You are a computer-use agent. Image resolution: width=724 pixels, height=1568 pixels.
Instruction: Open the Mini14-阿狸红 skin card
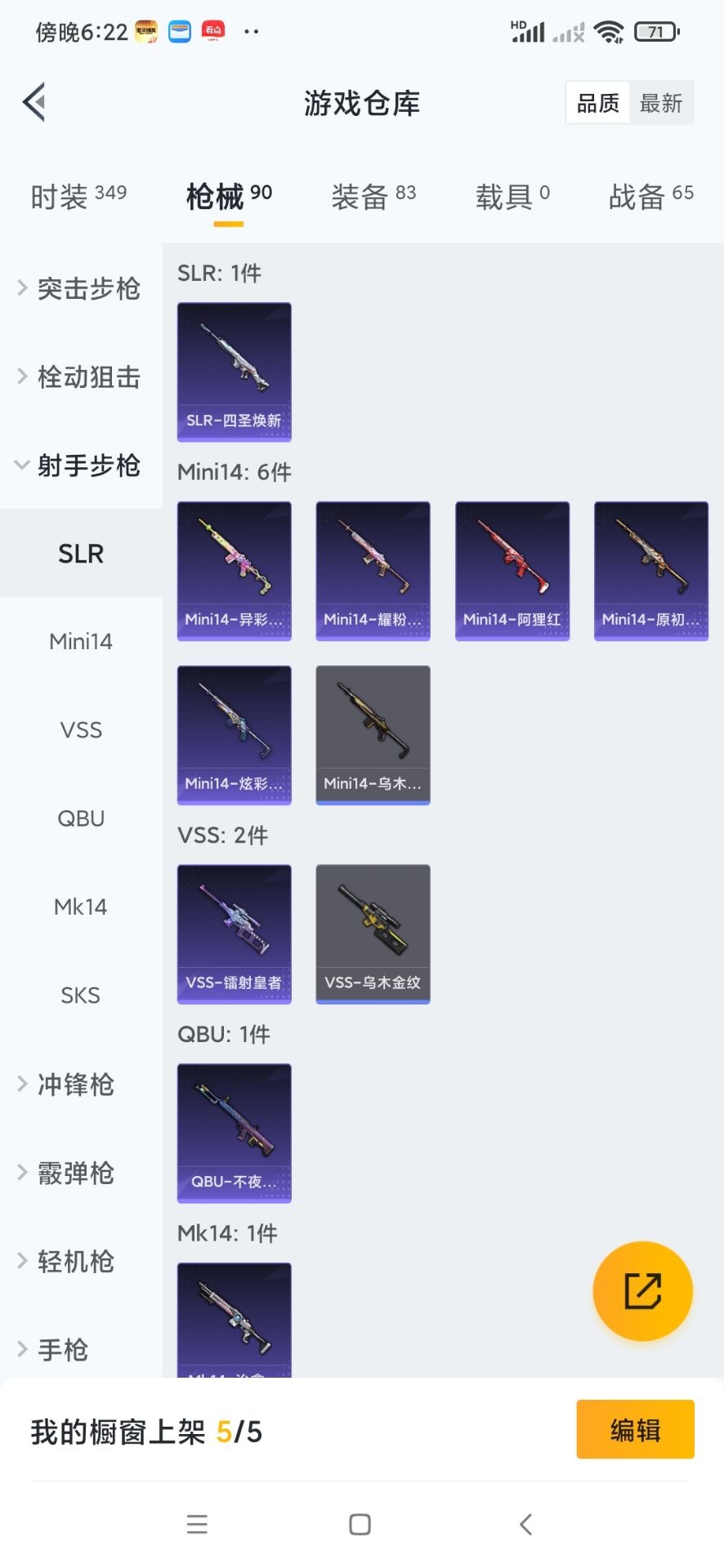[x=512, y=571]
